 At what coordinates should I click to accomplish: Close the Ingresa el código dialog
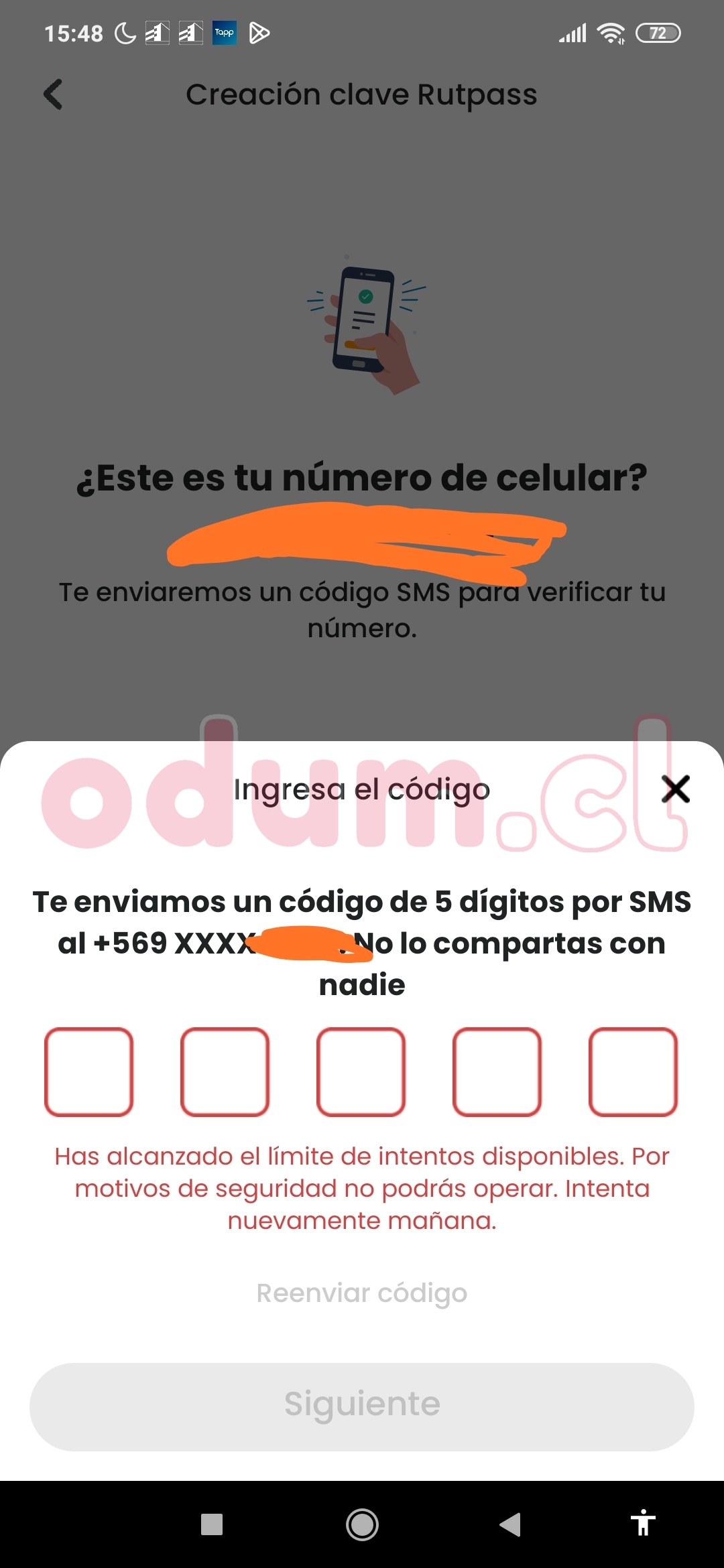[675, 789]
